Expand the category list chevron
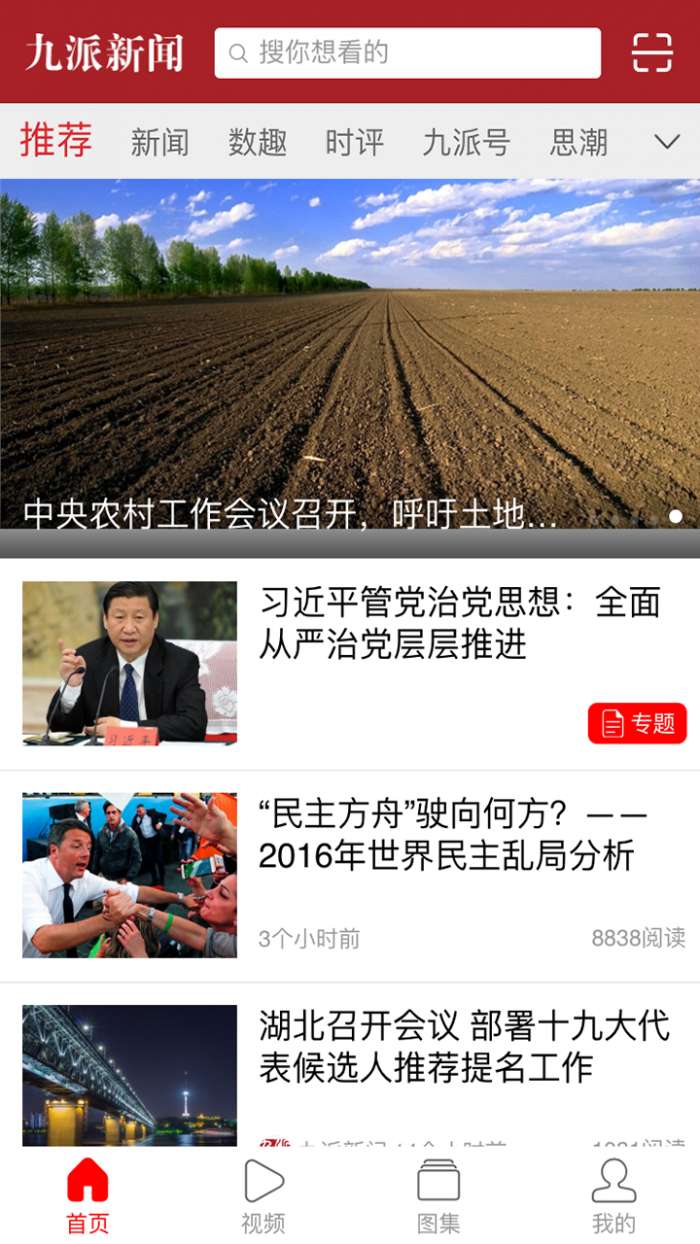700x1244 pixels. coord(667,142)
